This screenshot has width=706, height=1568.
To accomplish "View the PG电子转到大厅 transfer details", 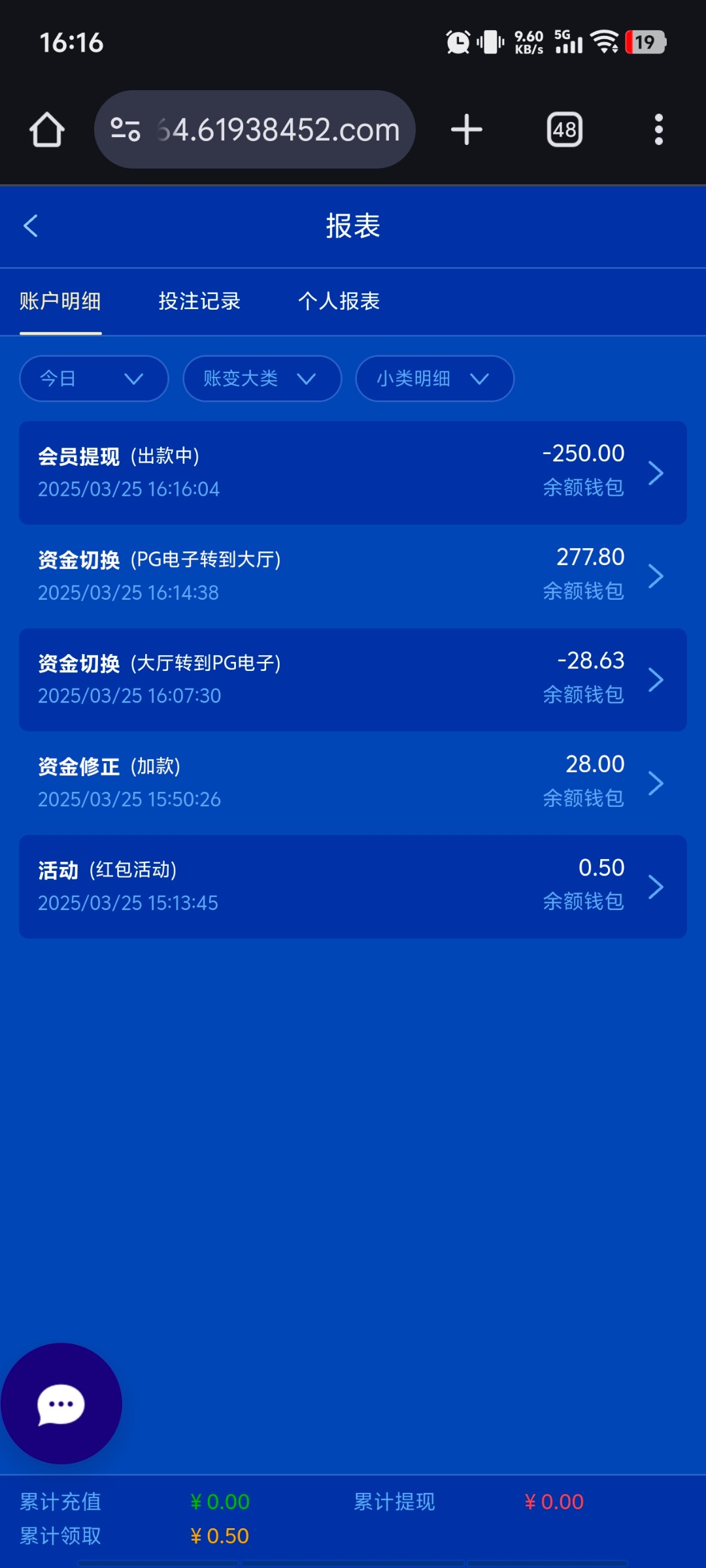I will tap(352, 576).
